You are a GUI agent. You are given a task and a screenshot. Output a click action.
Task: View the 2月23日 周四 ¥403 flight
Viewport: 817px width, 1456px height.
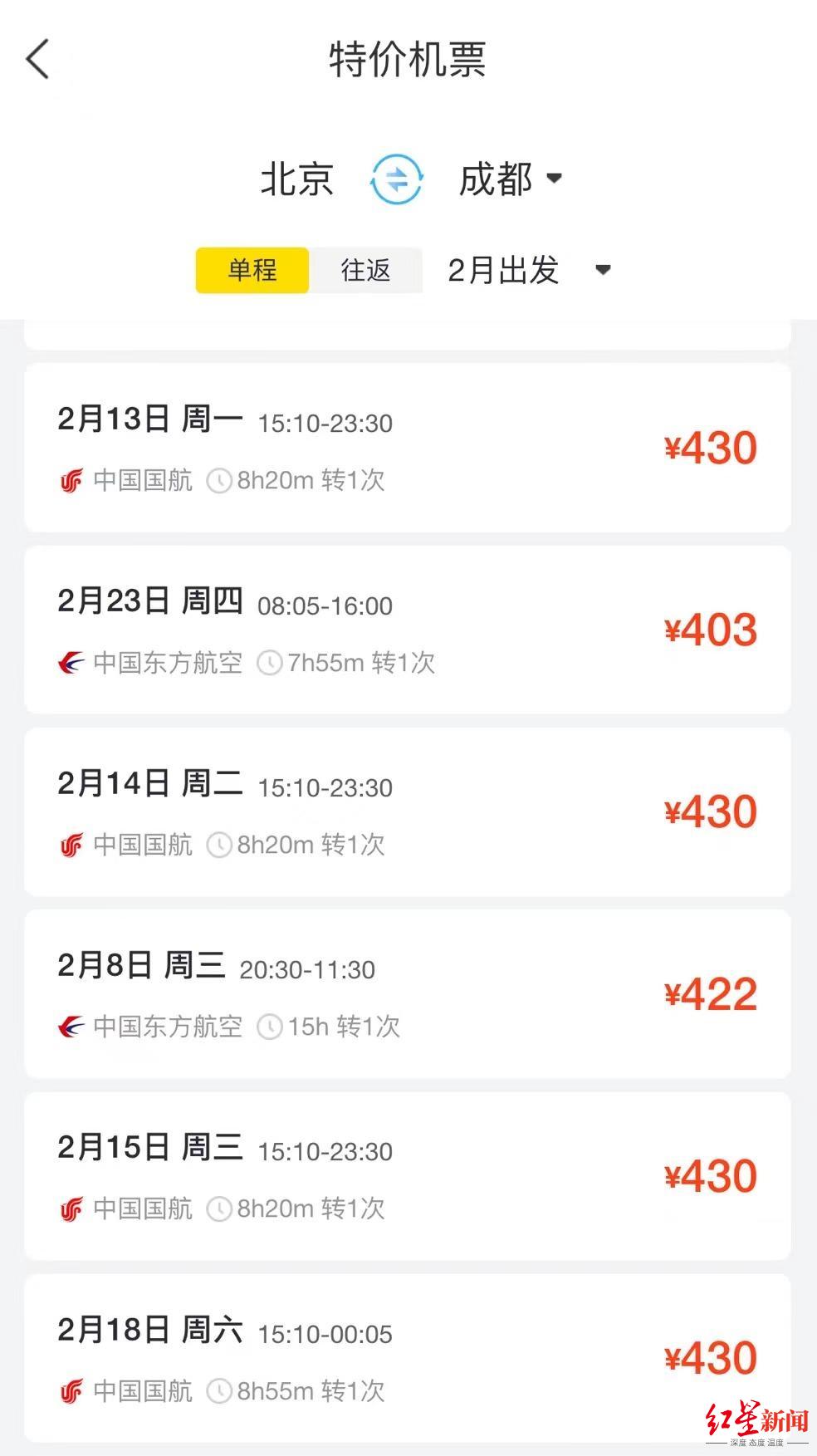point(407,630)
